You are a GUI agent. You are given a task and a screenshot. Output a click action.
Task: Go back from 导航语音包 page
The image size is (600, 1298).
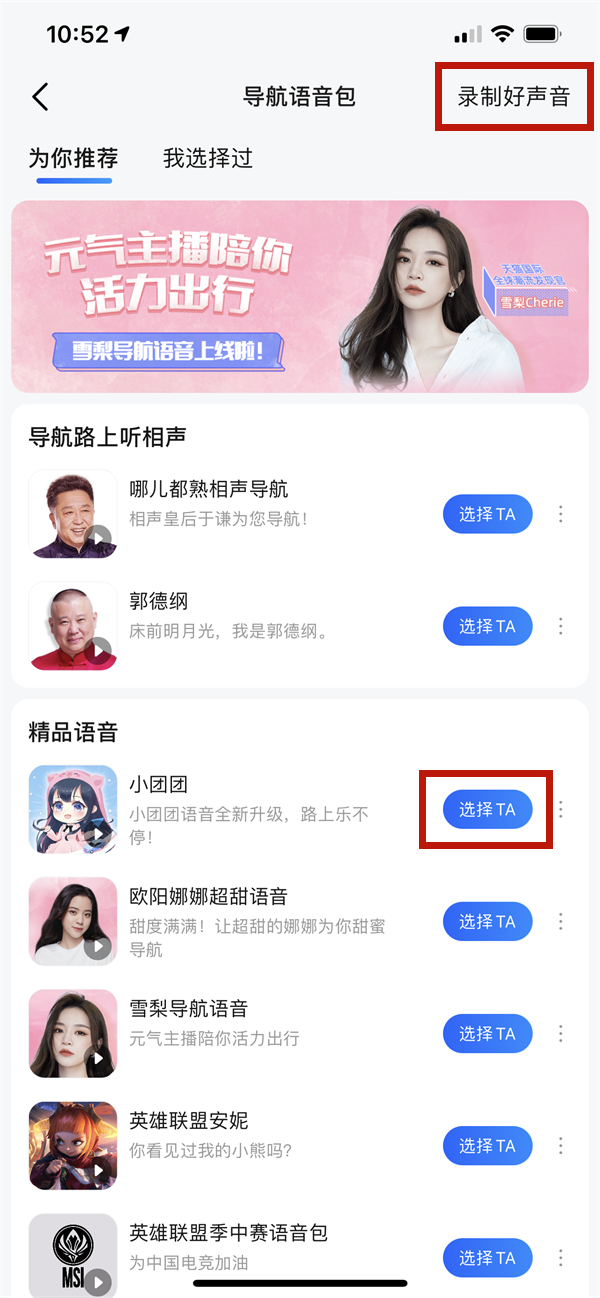coord(40,97)
